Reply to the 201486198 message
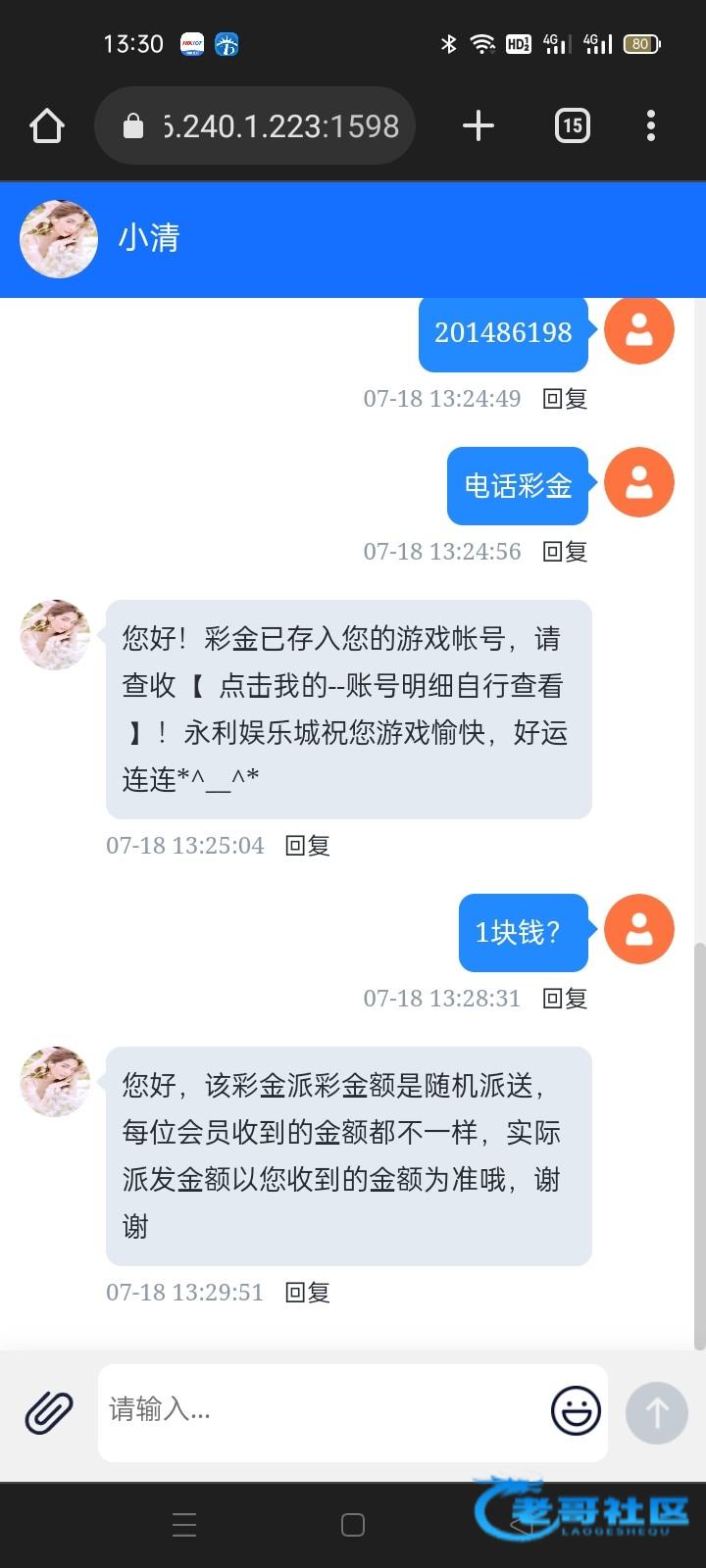The image size is (706, 1568). [x=566, y=399]
